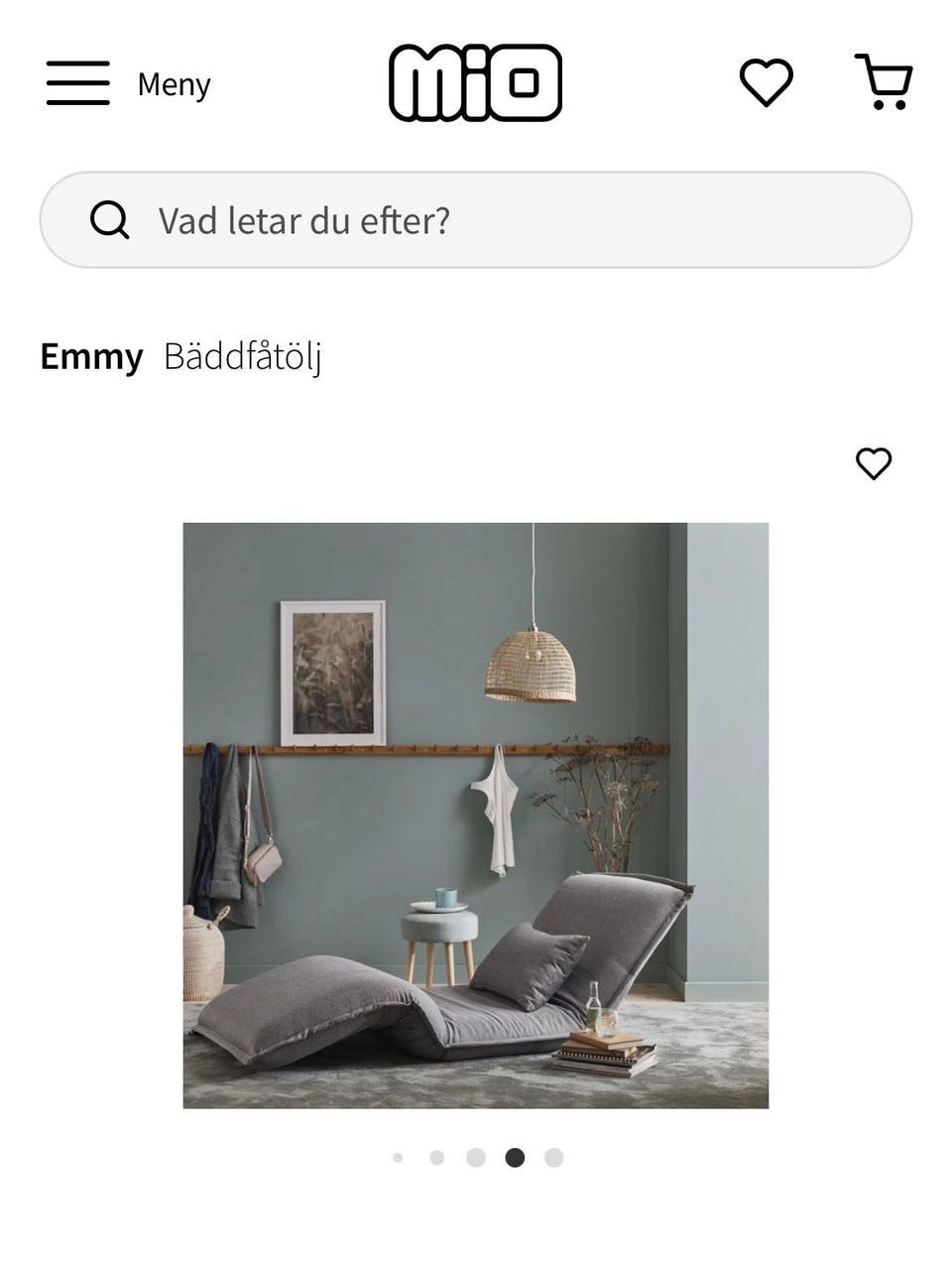This screenshot has width=952, height=1266.
Task: Select the first carousel page dot
Action: [399, 1157]
